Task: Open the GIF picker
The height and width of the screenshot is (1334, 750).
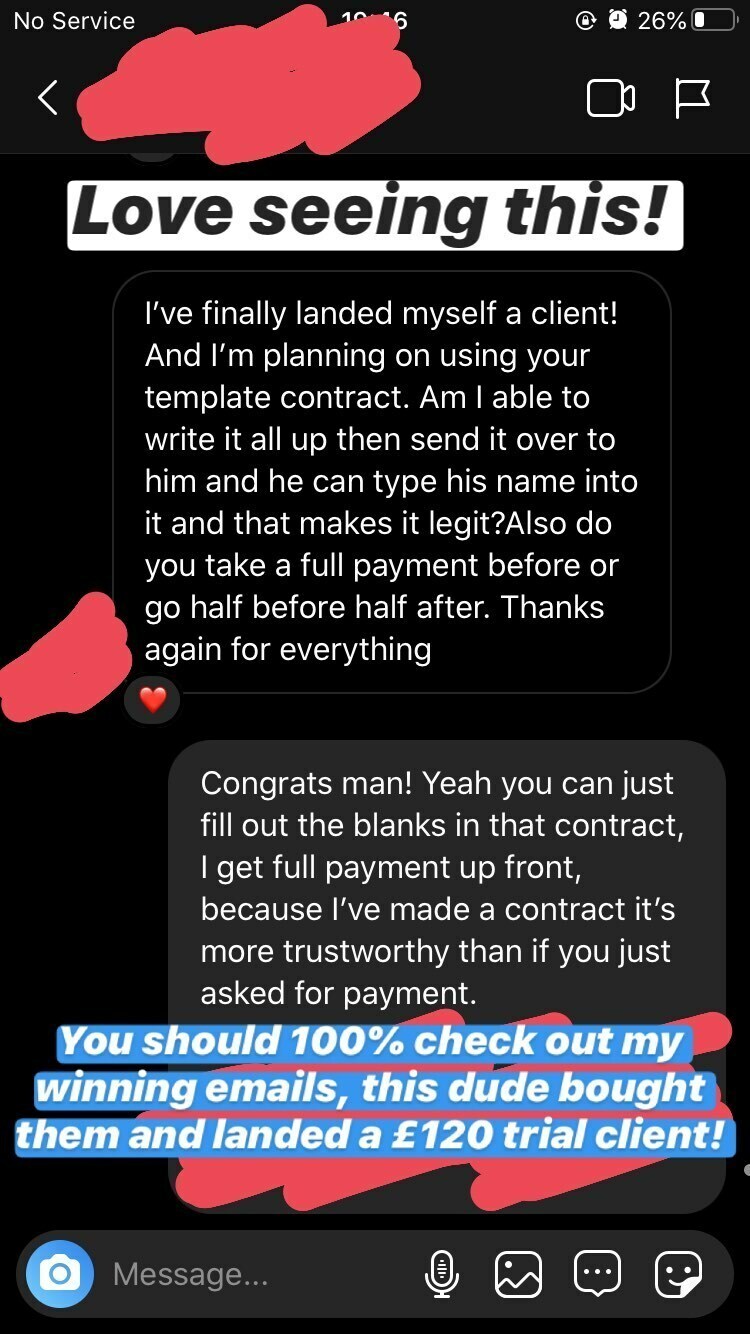Action: point(597,1274)
